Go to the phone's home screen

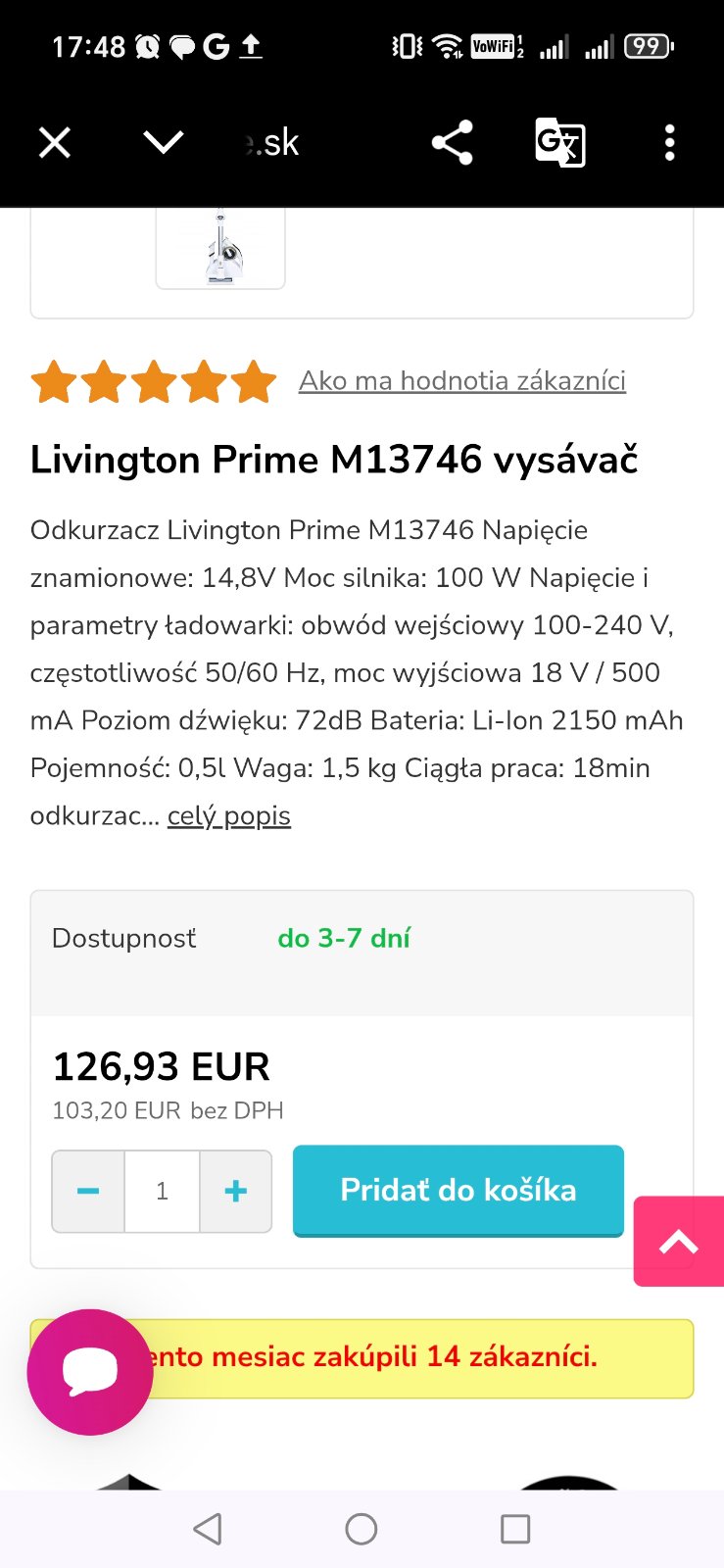pyautogui.click(x=362, y=1529)
